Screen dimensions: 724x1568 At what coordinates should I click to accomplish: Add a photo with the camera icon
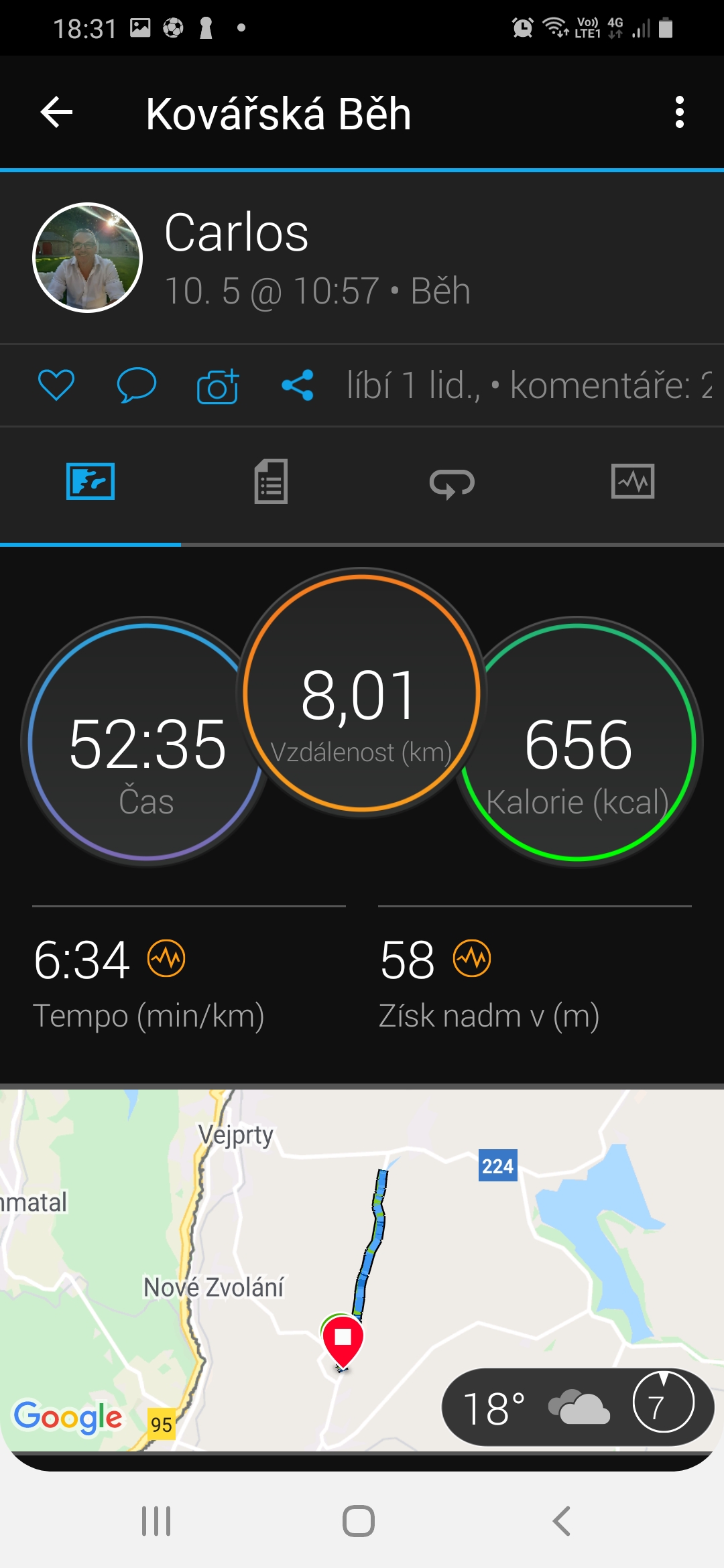(x=218, y=386)
